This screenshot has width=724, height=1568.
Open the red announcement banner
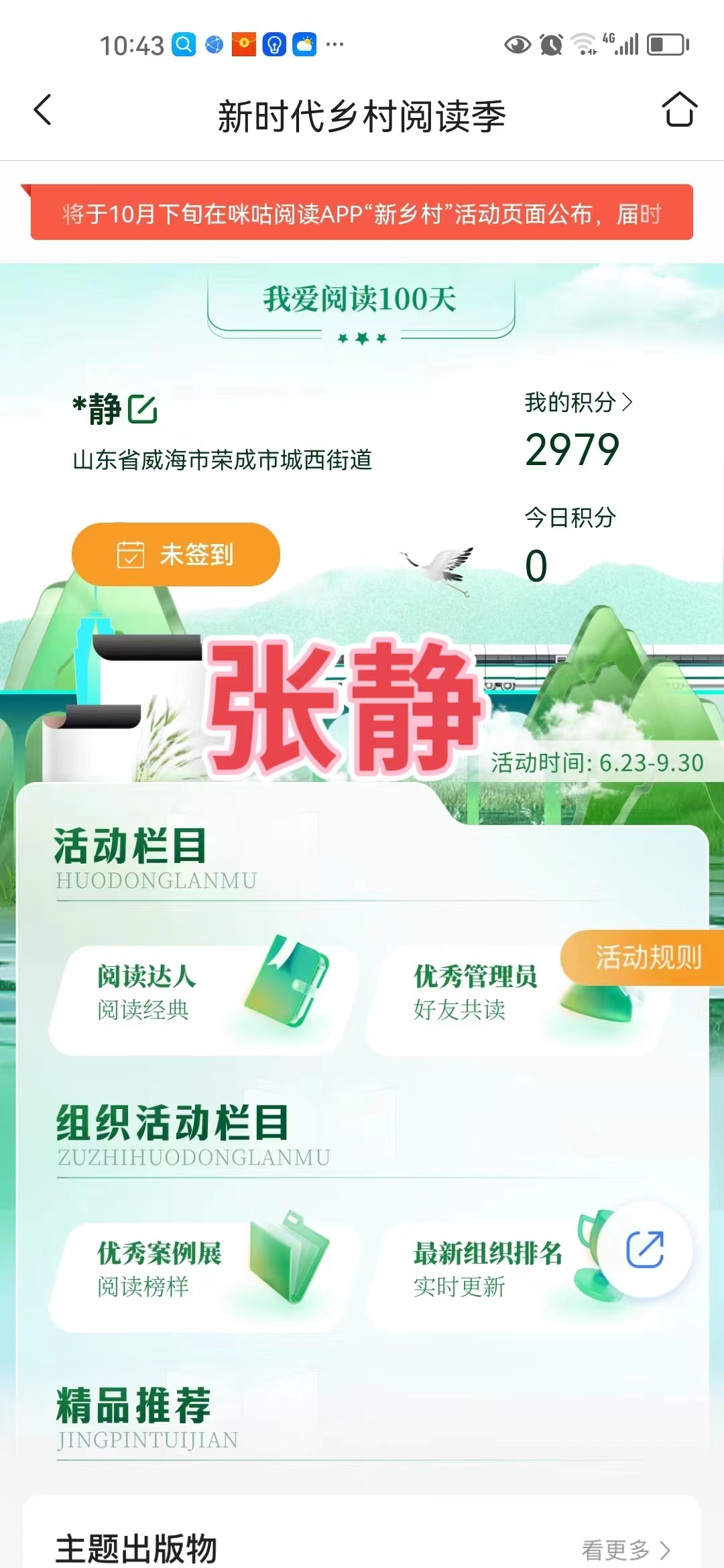tap(362, 214)
